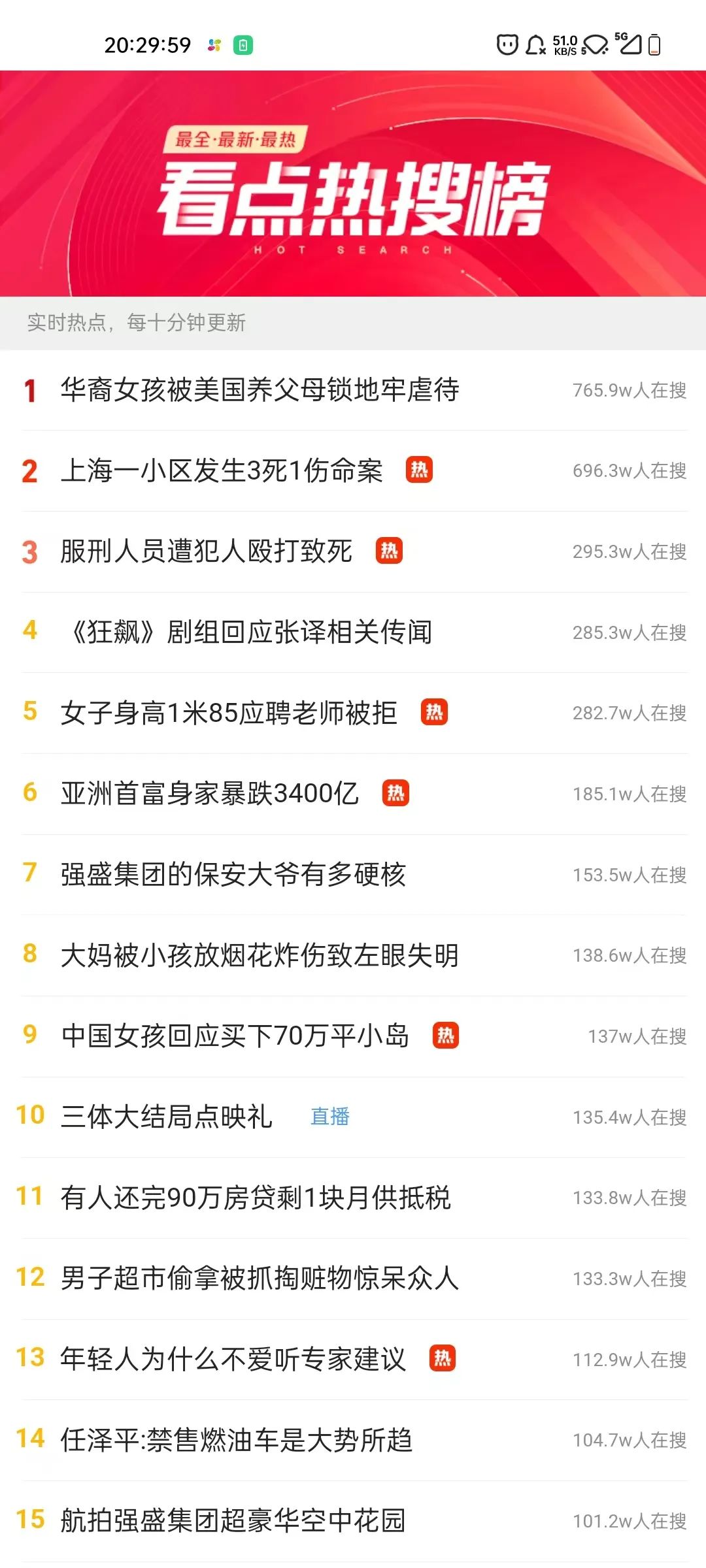The width and height of the screenshot is (706, 1568).
Task: Open top story about 华裔女孩被美国养父母锁地牢虐待
Action: point(260,390)
